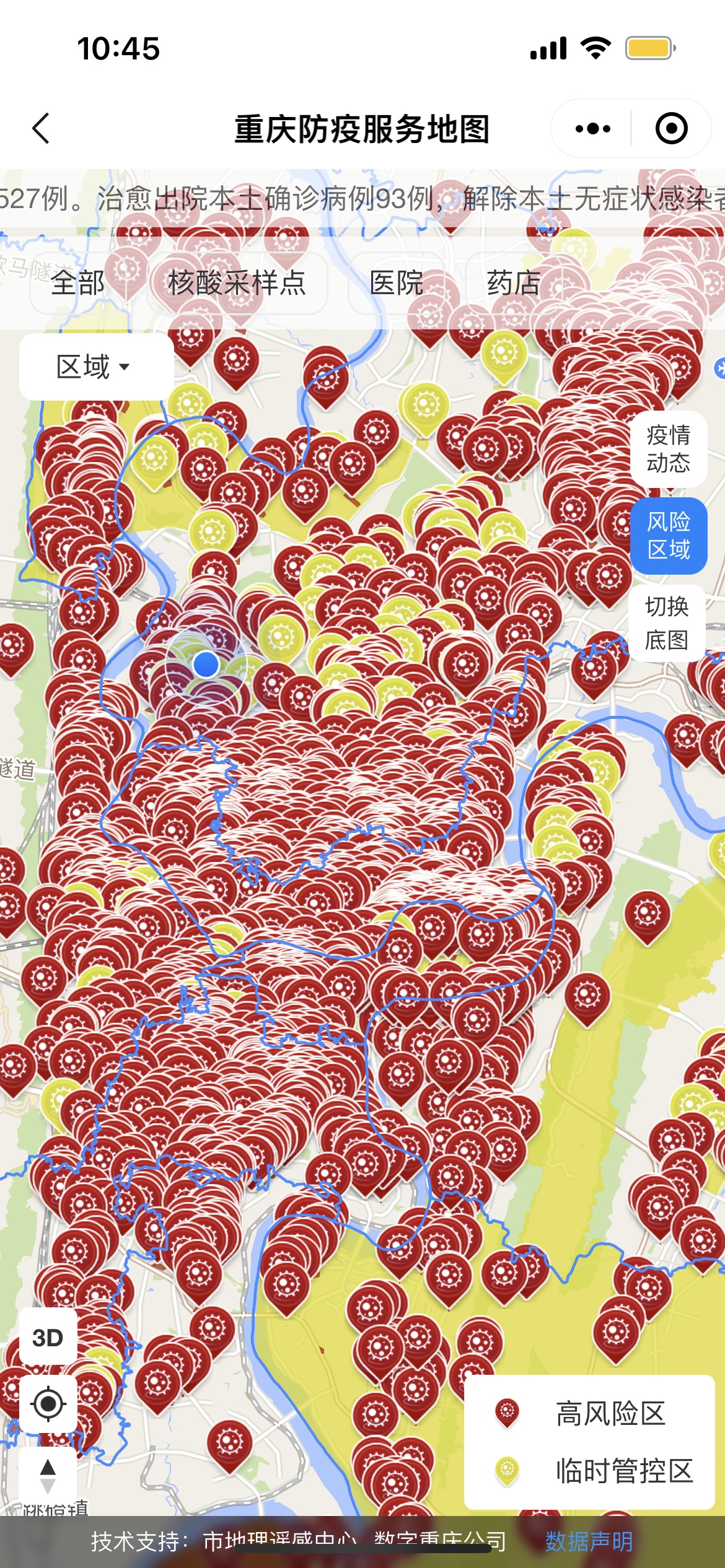Switch map to 3D view

(48, 1338)
